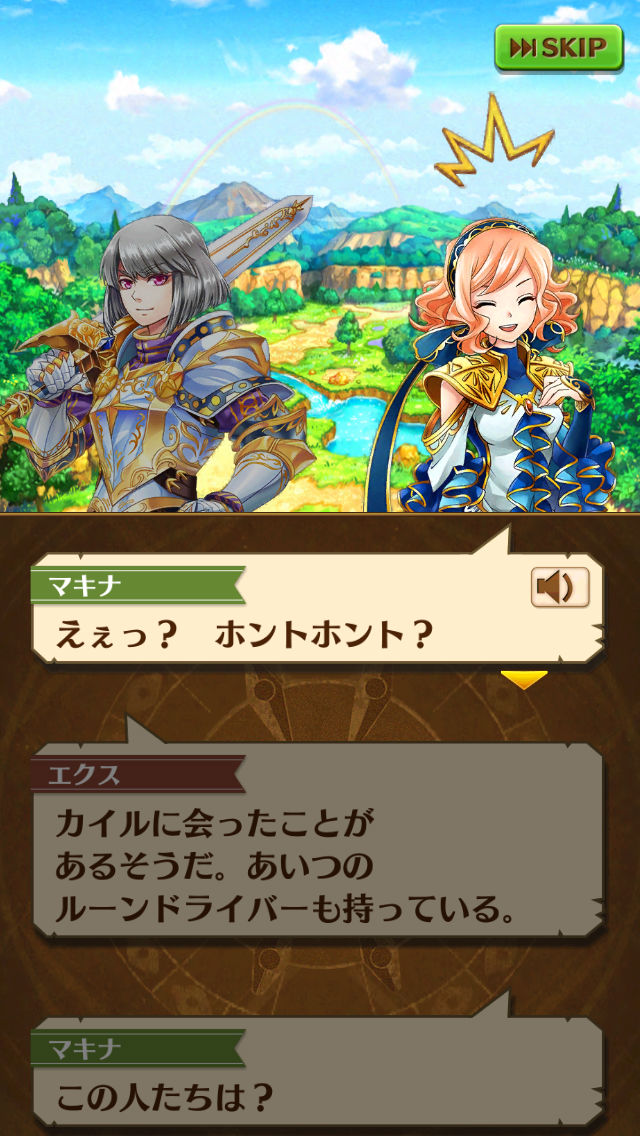Play voice audio for Makina's line
640x1136 pixels.
(x=559, y=588)
